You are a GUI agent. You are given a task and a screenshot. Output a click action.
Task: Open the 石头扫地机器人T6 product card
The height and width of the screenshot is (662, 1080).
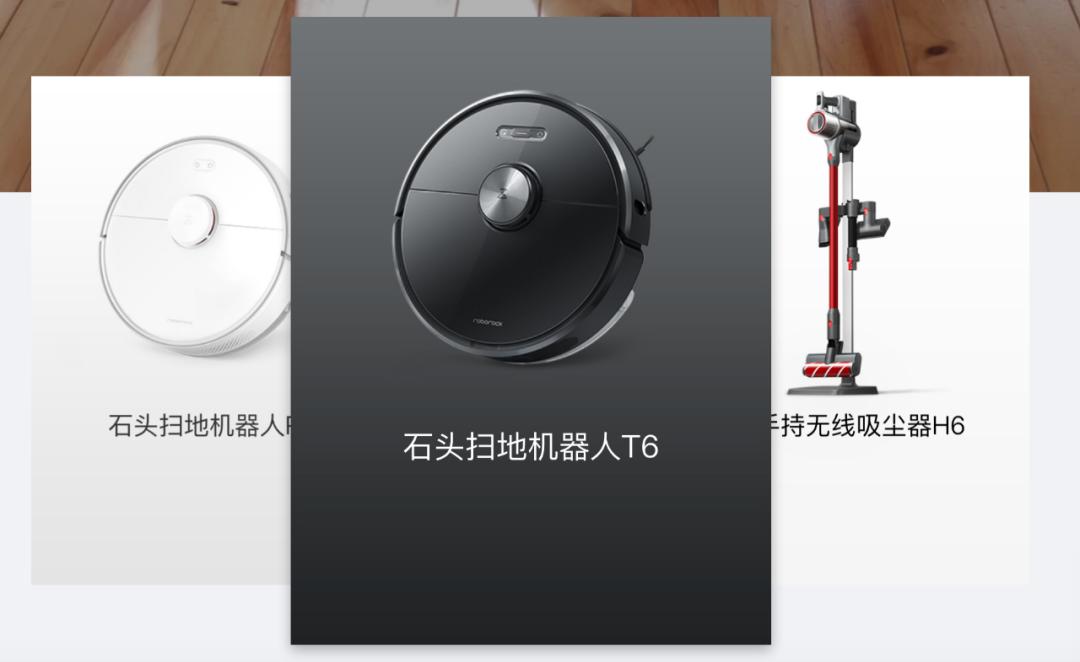530,331
